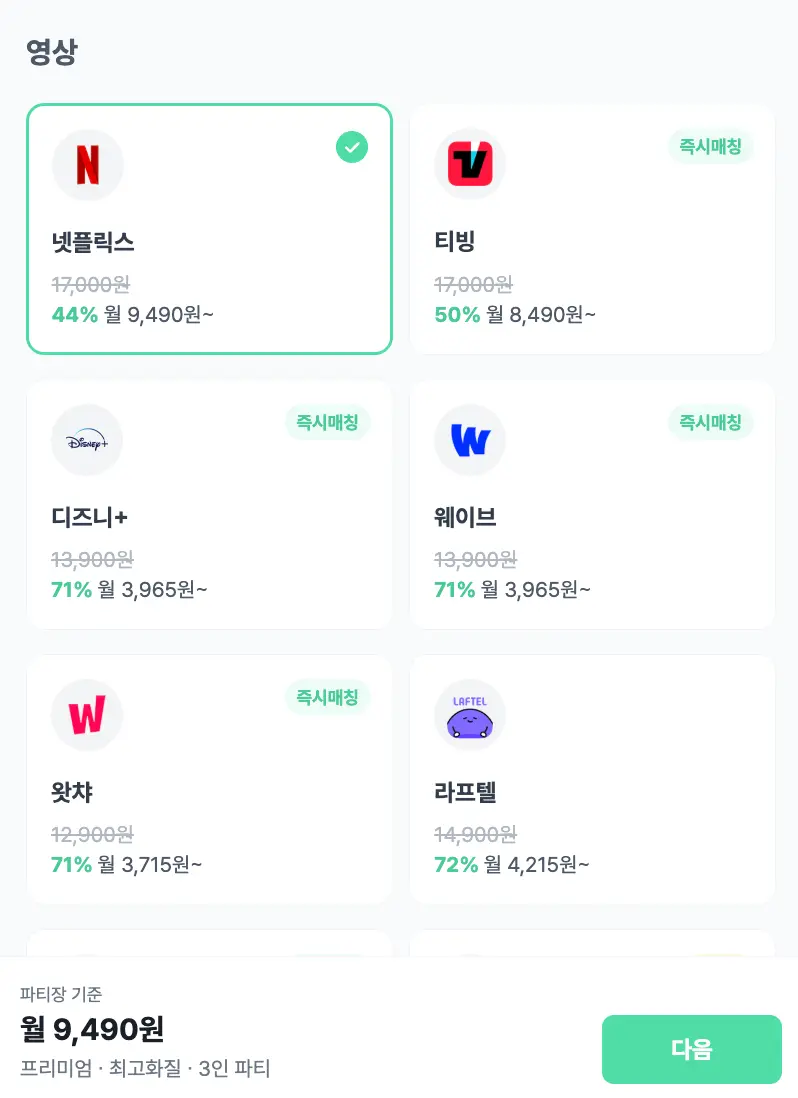Click the Watcha logo icon
The image size is (798, 1098).
(x=87, y=715)
